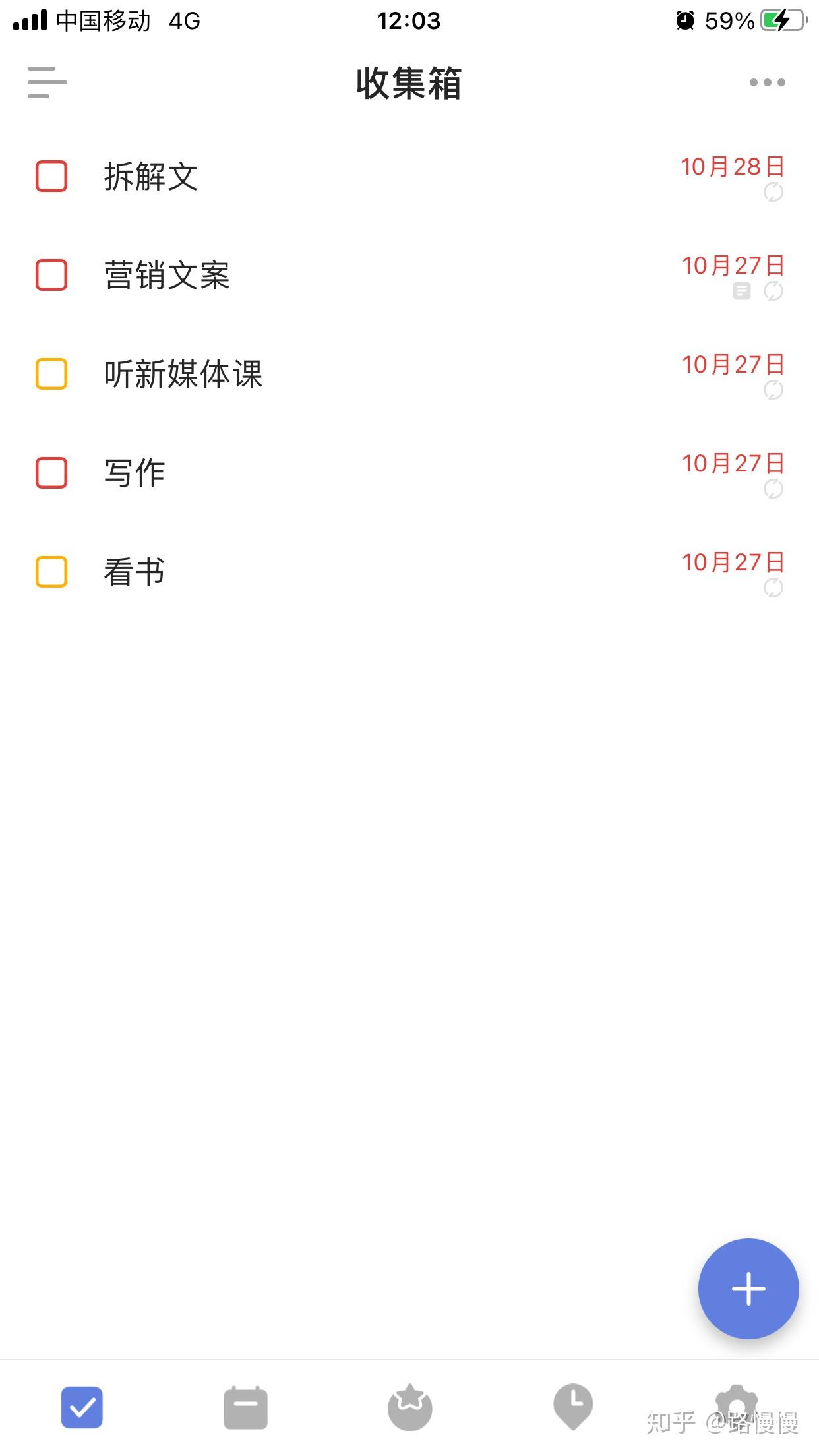Select the Tasks tab at the bottom

pyautogui.click(x=82, y=1408)
